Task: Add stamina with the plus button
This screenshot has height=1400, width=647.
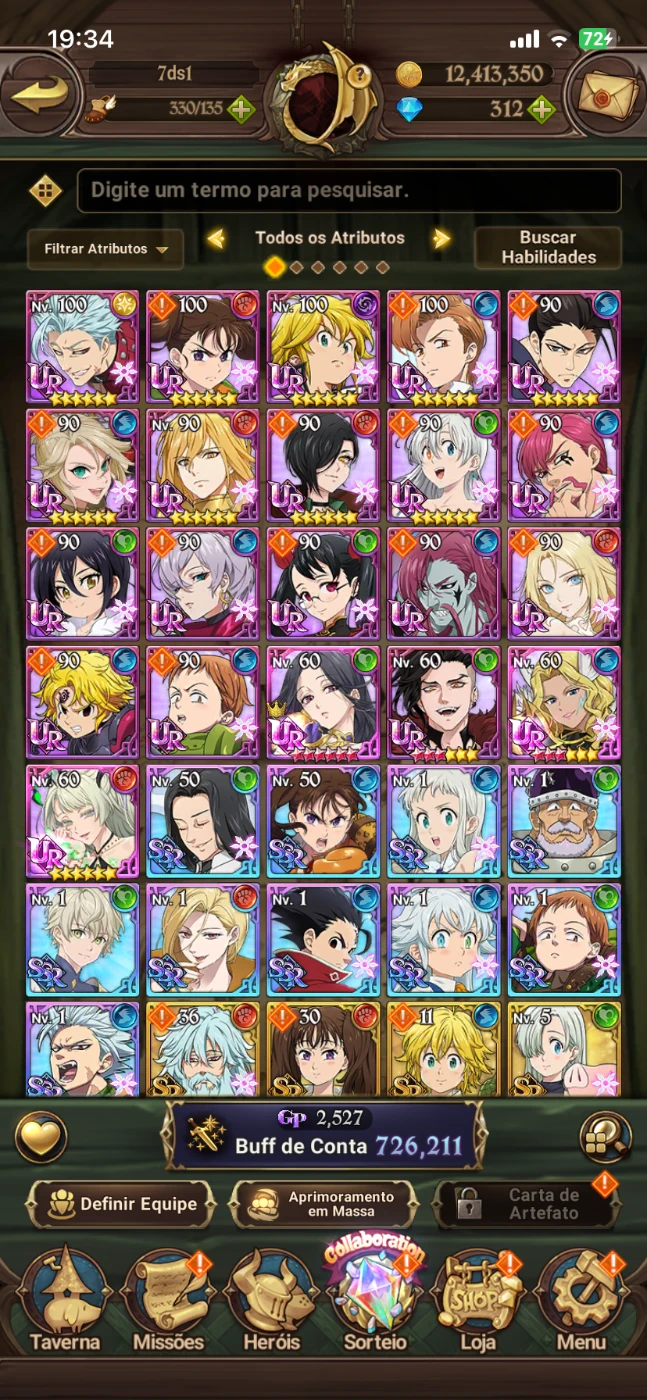Action: point(241,109)
